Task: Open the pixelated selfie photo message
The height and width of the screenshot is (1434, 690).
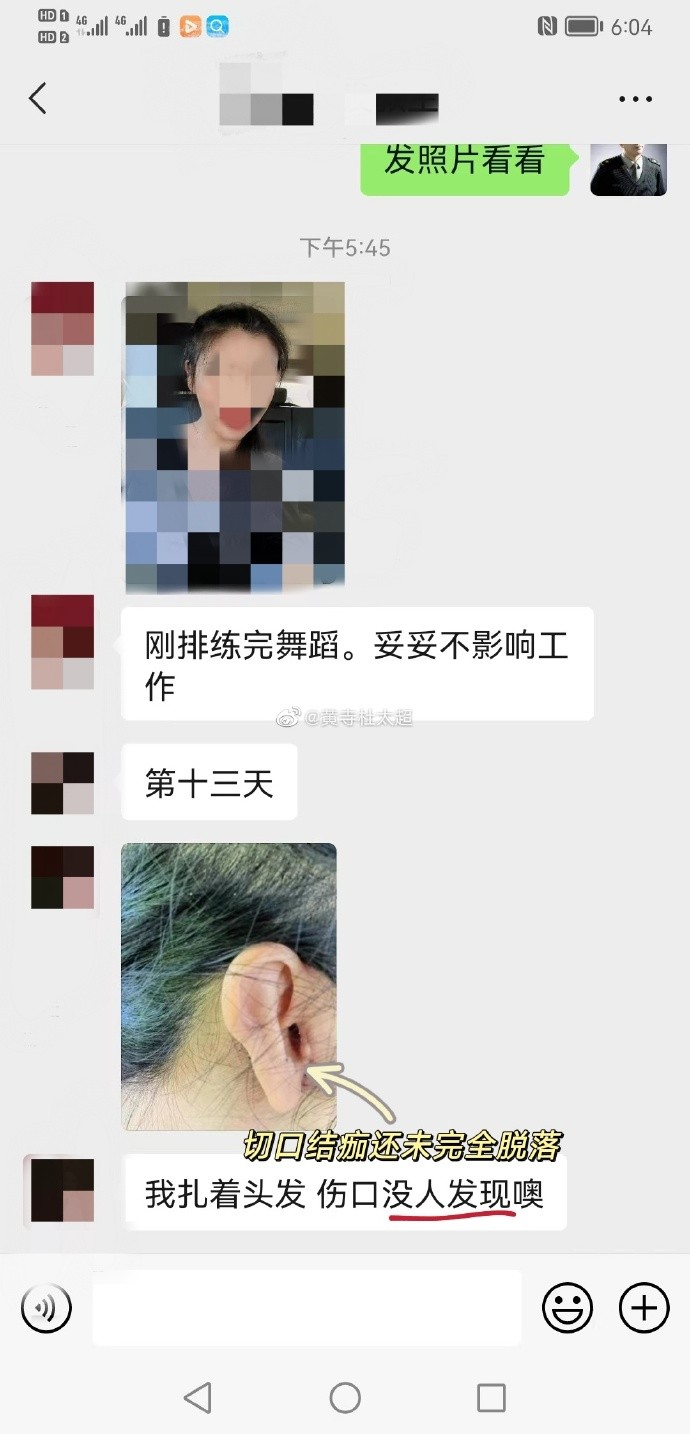Action: [234, 436]
